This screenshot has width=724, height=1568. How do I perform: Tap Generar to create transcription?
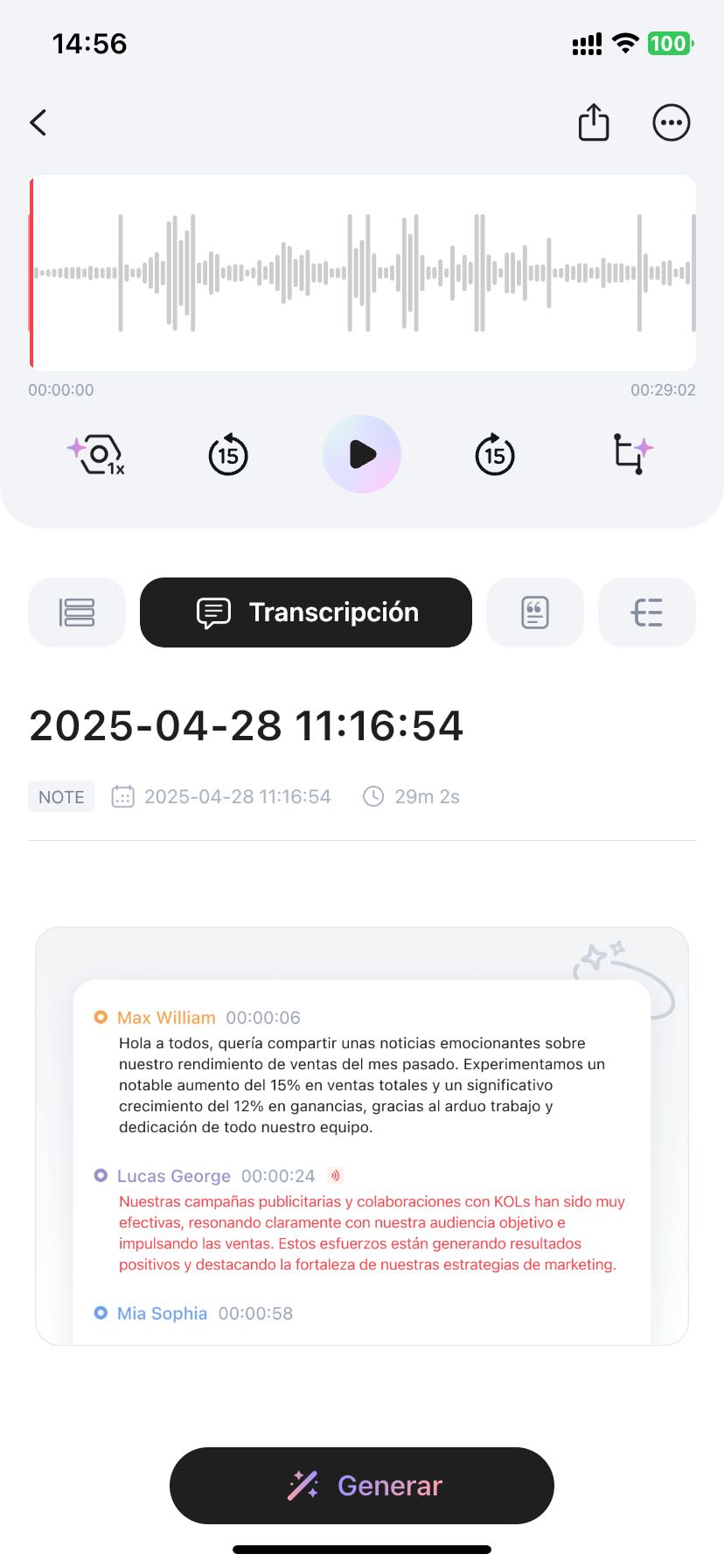coord(362,1486)
